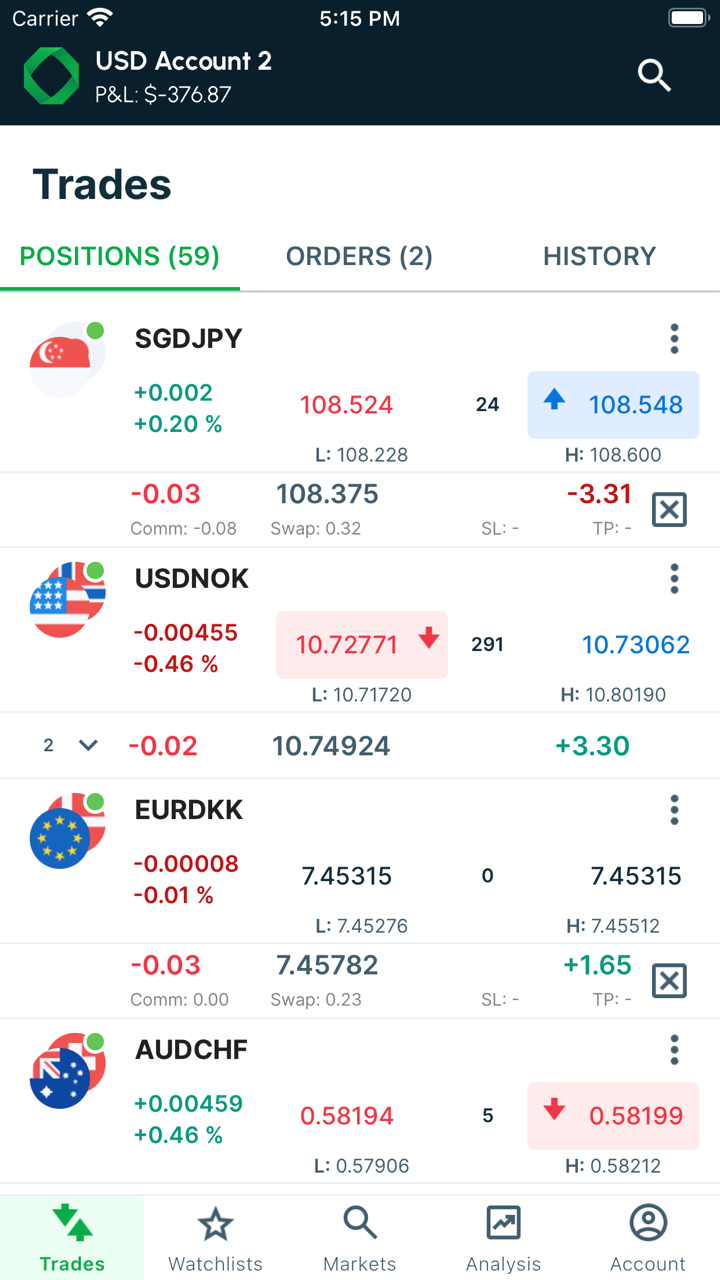Viewport: 720px width, 1280px height.
Task: Switch to the Orders tab
Action: tap(359, 257)
